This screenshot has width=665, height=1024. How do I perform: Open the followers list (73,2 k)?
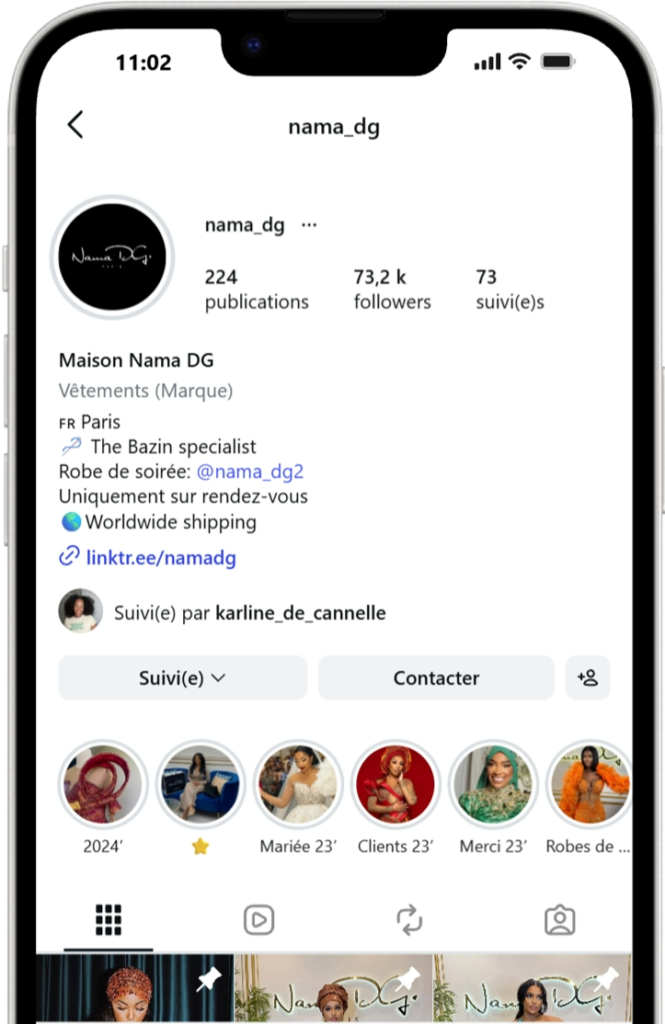point(392,289)
